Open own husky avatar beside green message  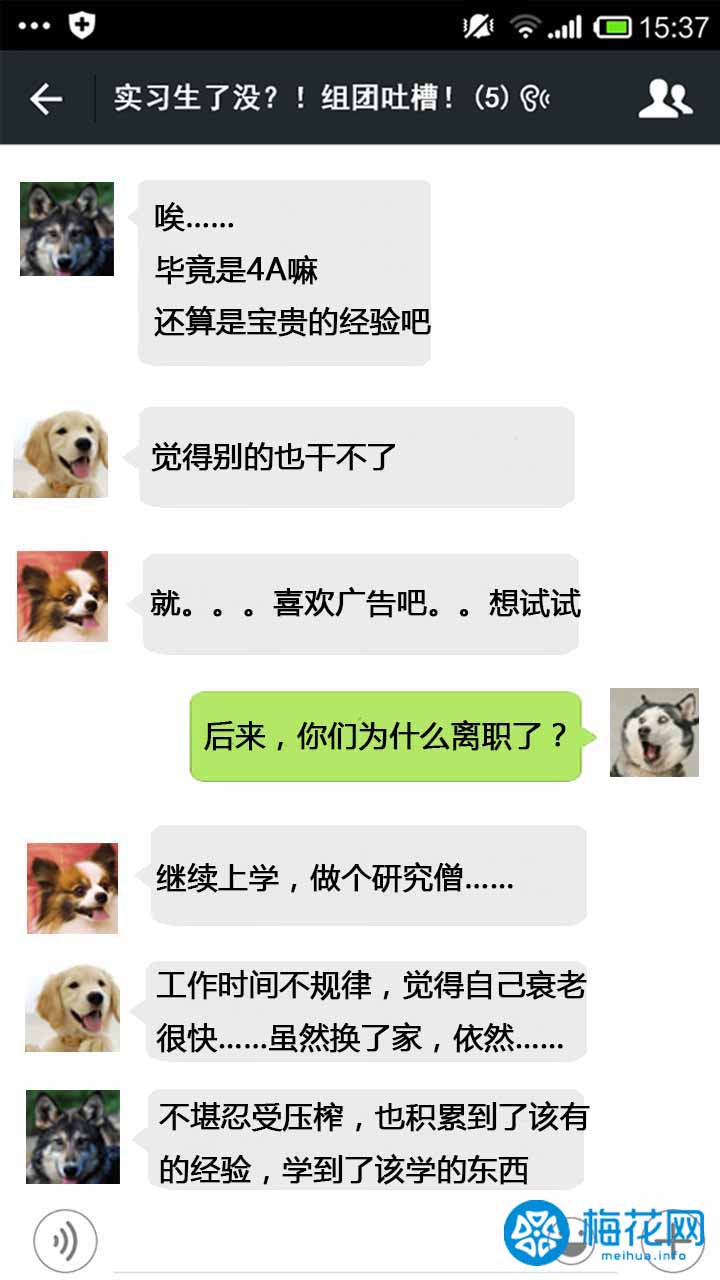[654, 732]
